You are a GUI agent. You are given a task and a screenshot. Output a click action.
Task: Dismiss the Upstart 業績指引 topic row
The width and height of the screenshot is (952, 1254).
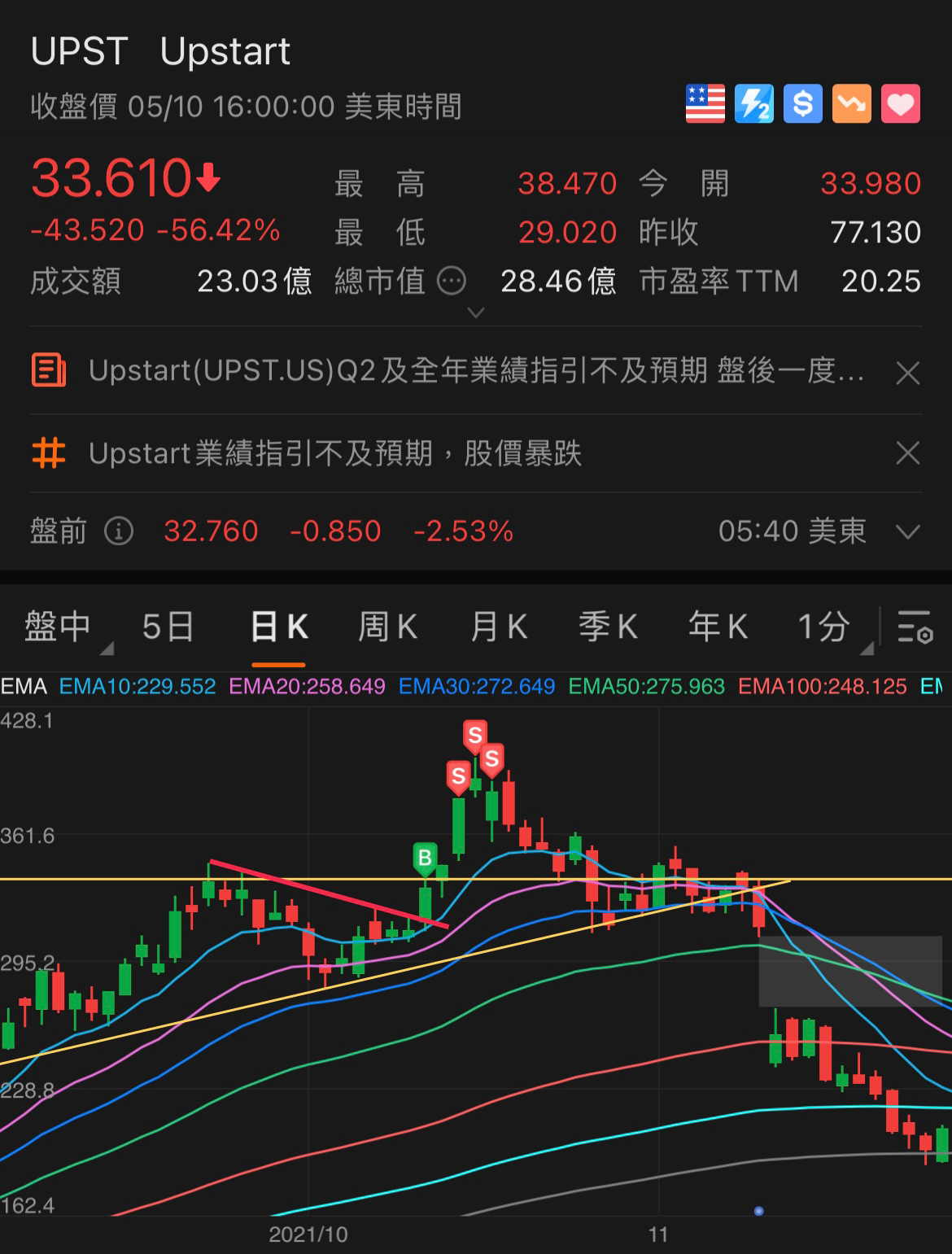coord(909,453)
